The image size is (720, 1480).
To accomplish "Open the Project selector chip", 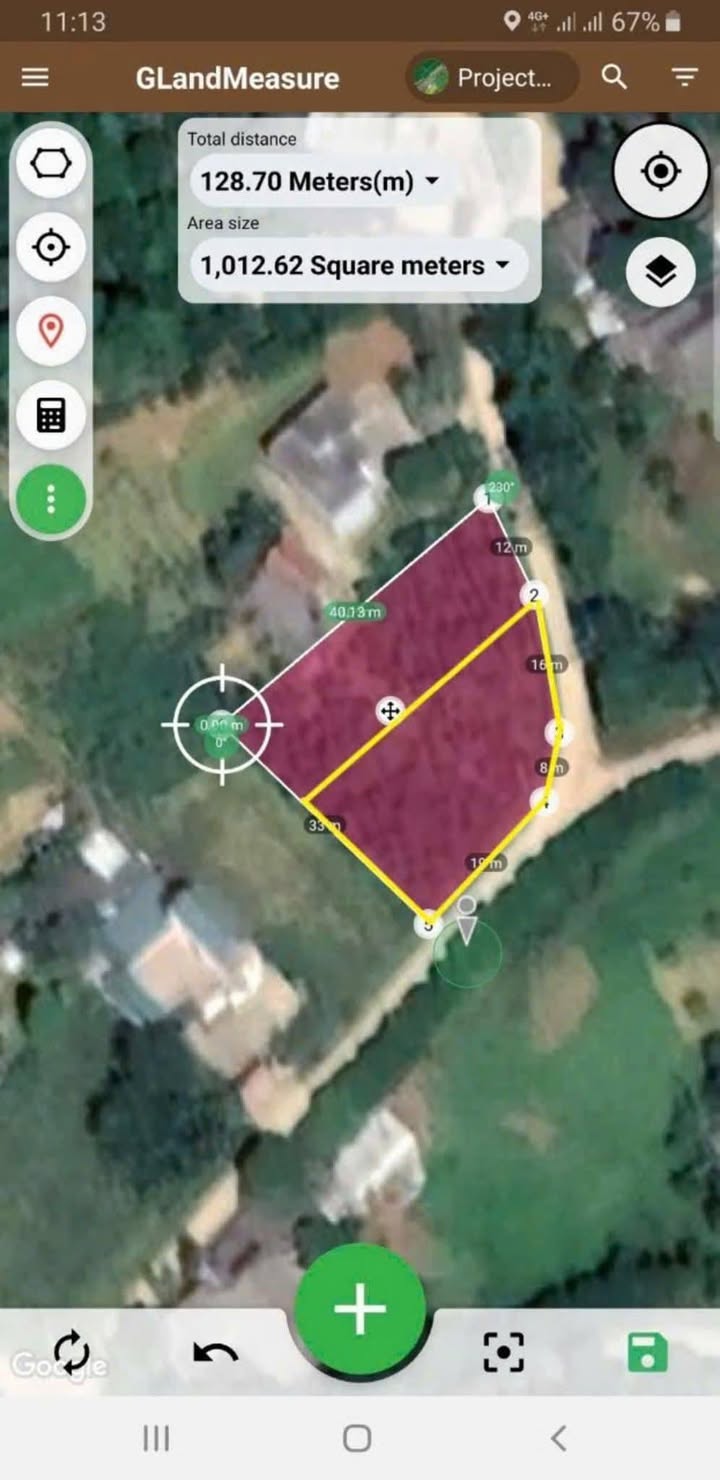I will [492, 78].
